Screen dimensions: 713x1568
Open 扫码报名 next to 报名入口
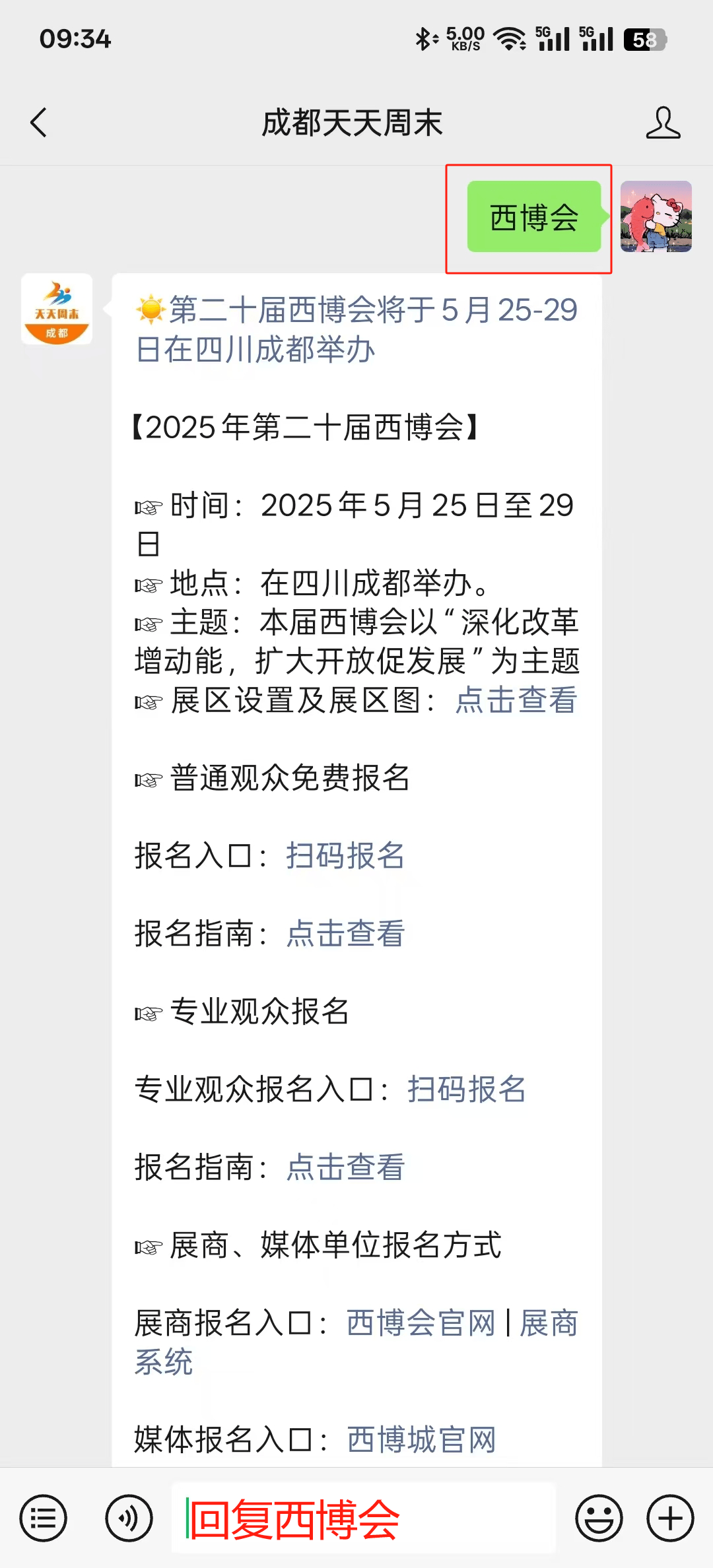coord(345,856)
